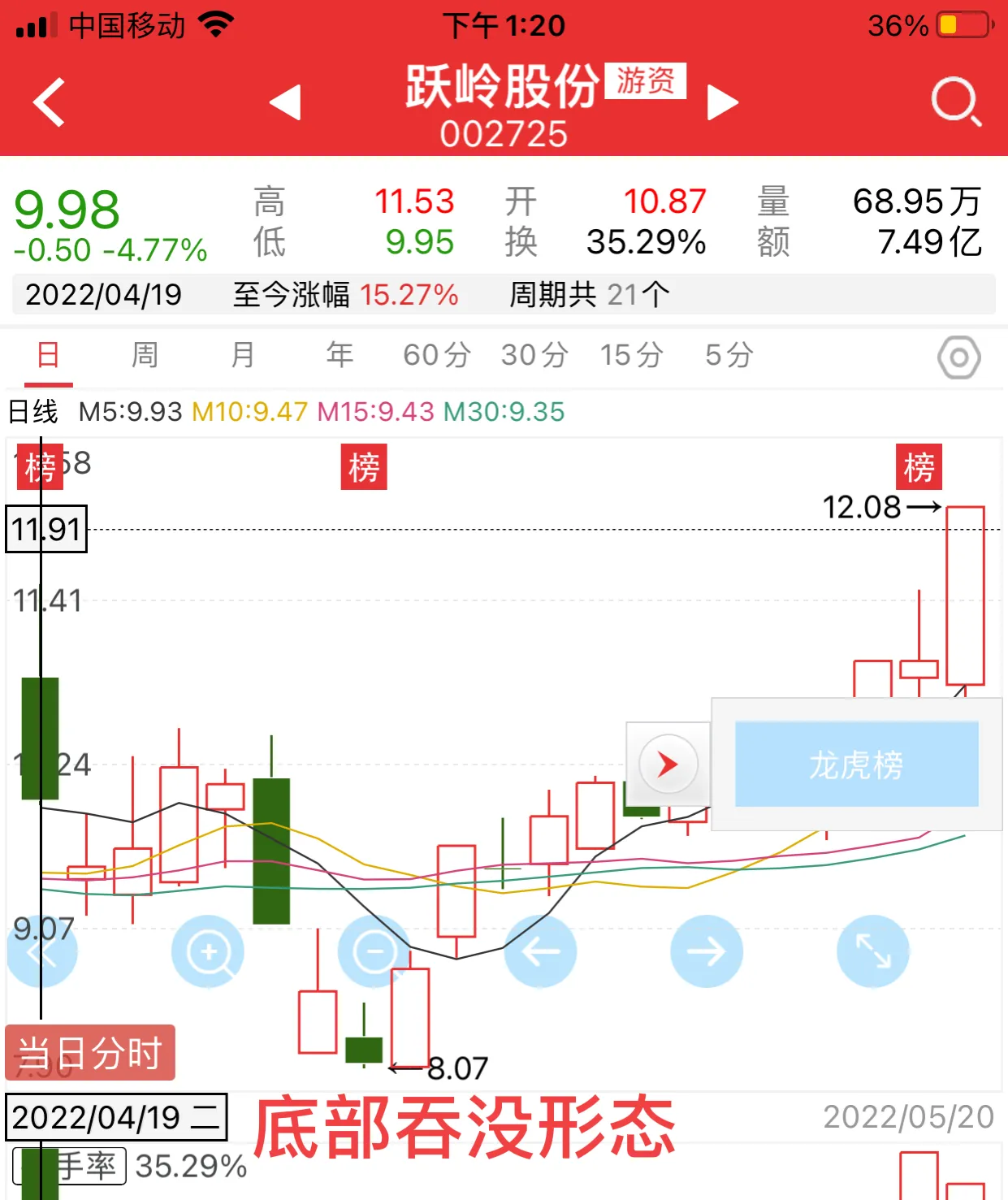1008x1200 pixels.
Task: Select the 周 weekly chart tab
Action: pyautogui.click(x=145, y=355)
